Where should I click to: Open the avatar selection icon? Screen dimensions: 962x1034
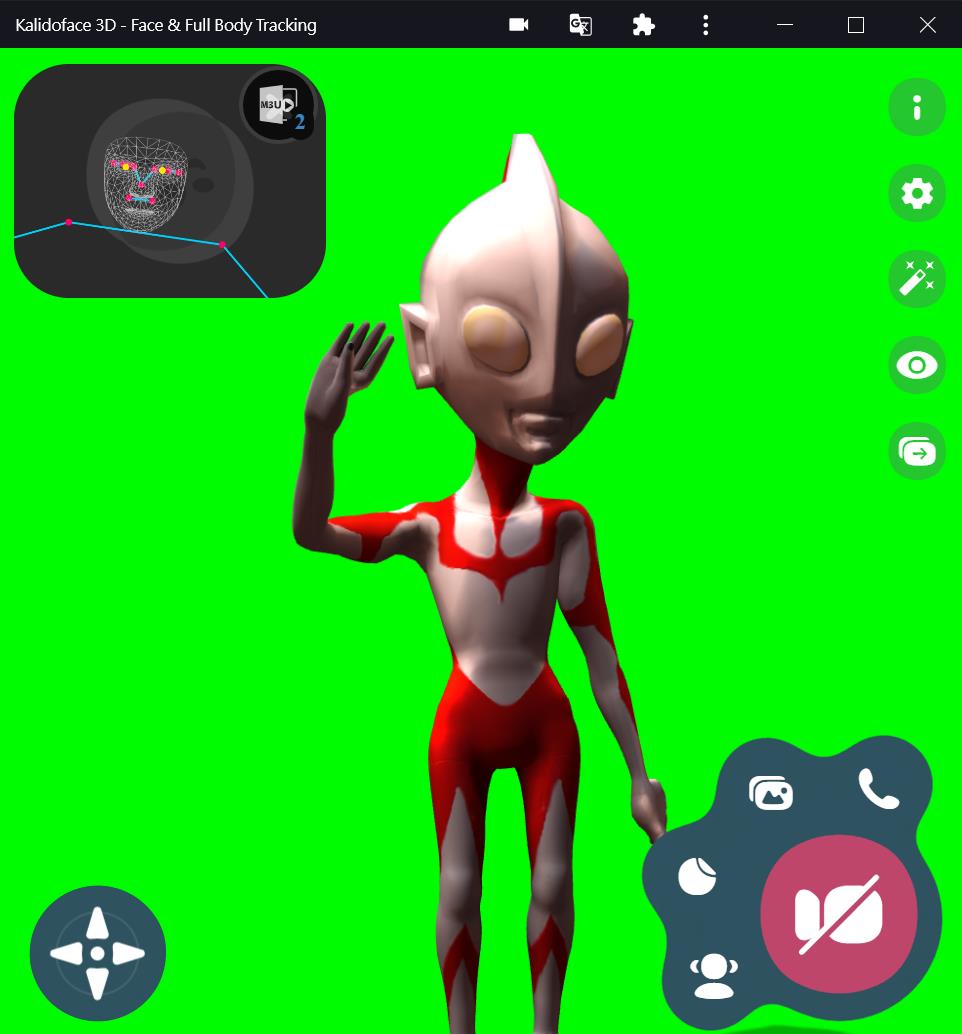click(x=713, y=976)
